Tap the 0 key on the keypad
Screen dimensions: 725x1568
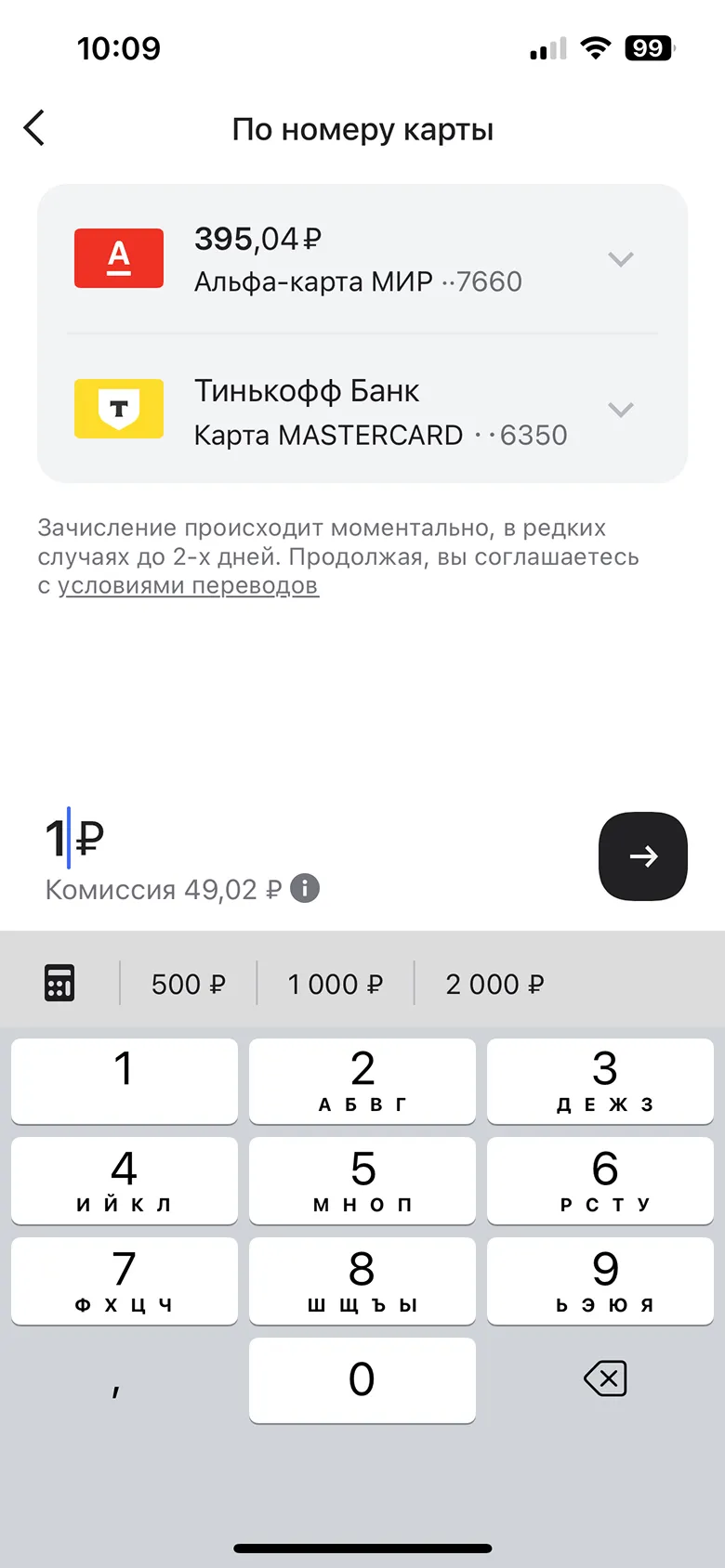point(362,1379)
